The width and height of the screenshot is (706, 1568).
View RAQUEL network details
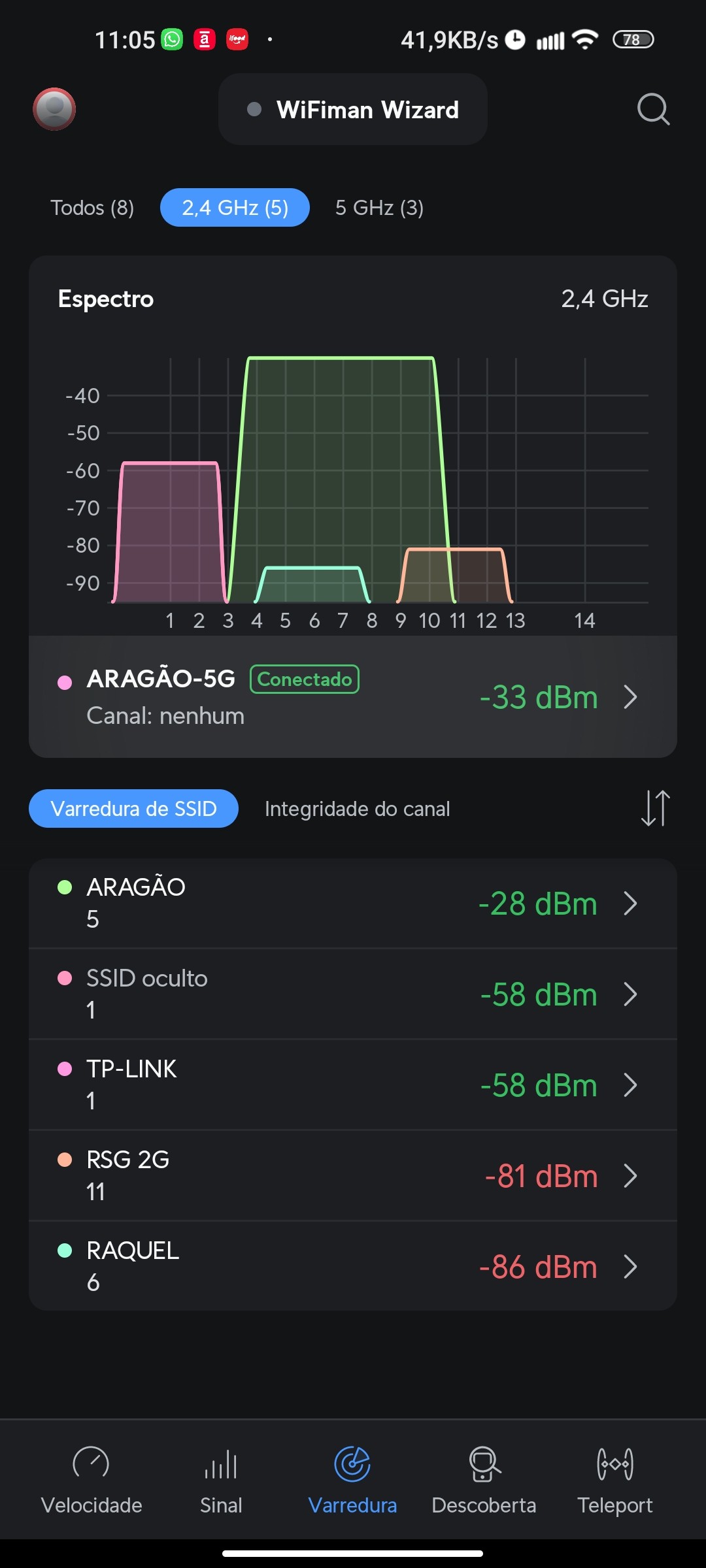point(353,1266)
